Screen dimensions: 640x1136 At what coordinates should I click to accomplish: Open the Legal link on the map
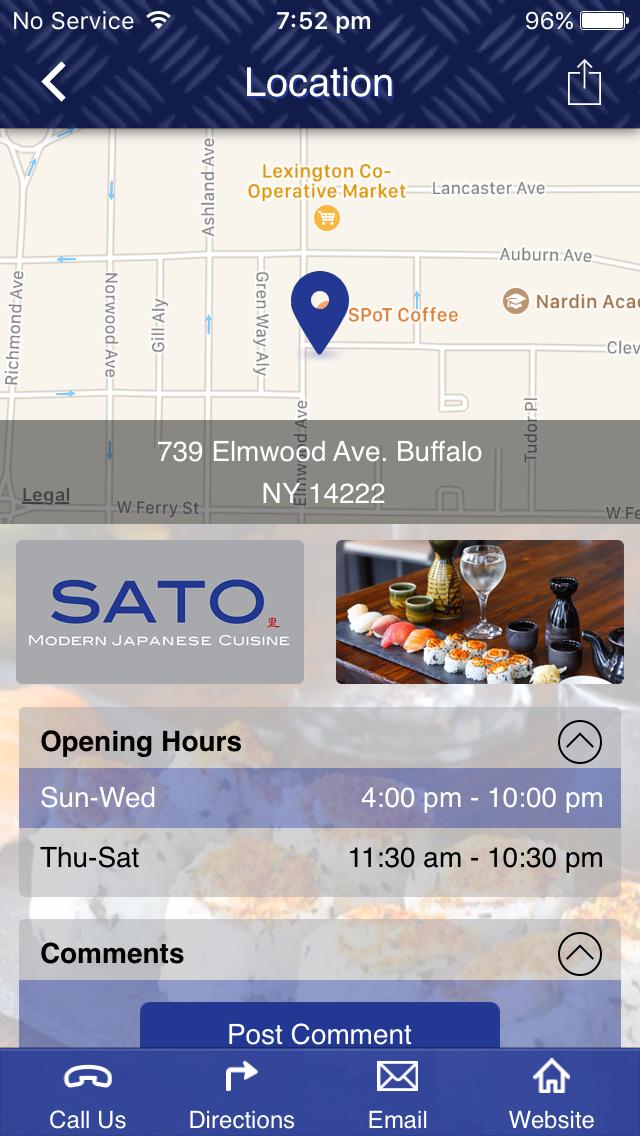tap(46, 495)
